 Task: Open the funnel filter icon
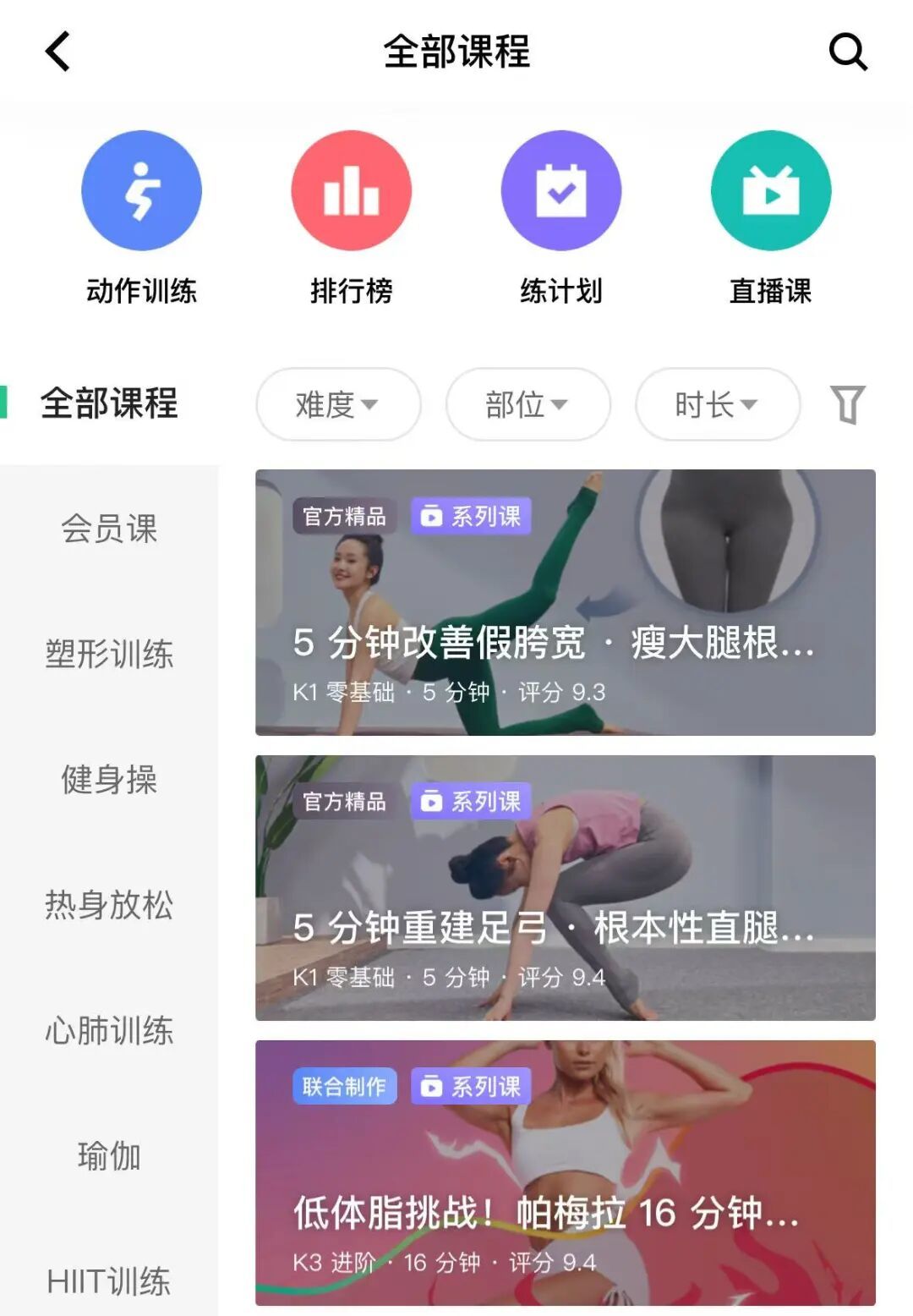pos(848,404)
